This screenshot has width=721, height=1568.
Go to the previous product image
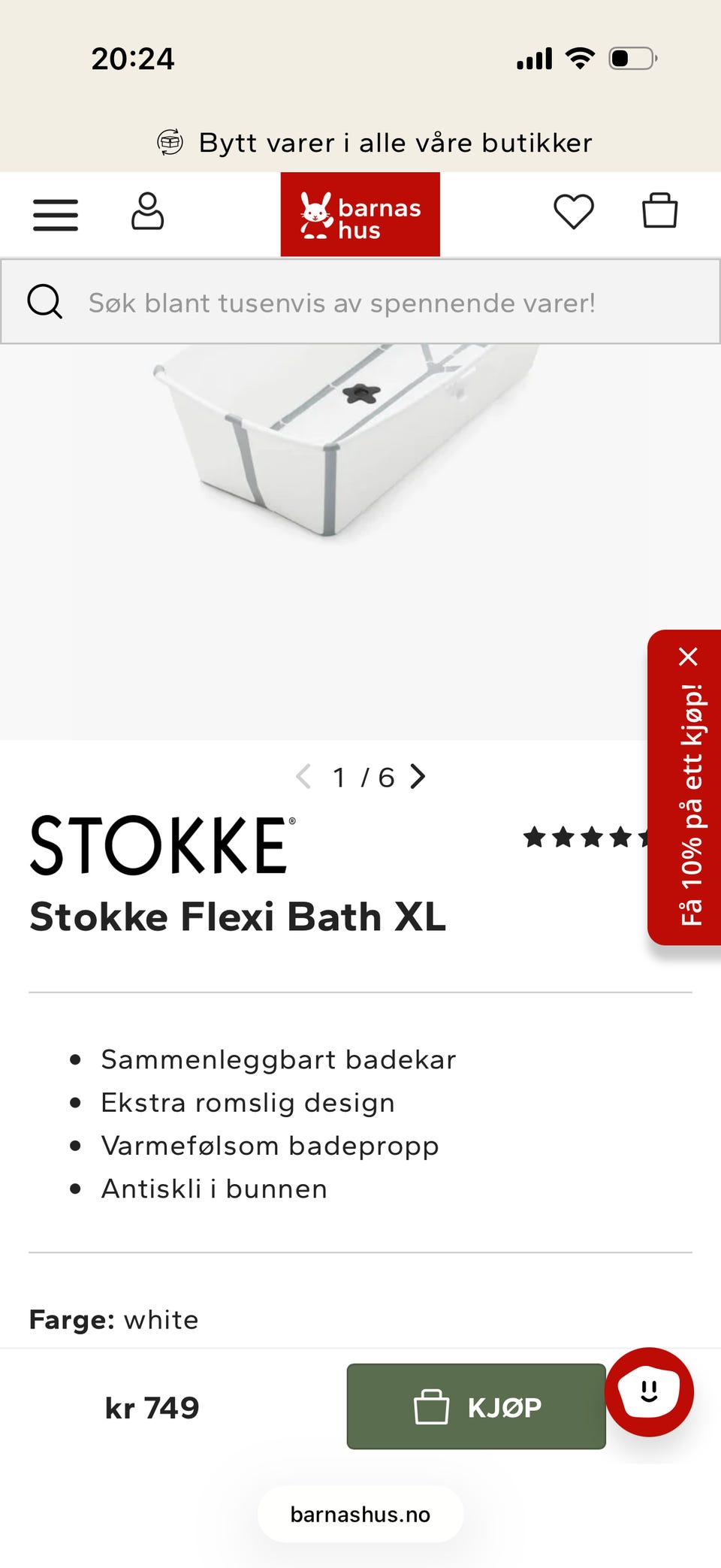(x=303, y=776)
